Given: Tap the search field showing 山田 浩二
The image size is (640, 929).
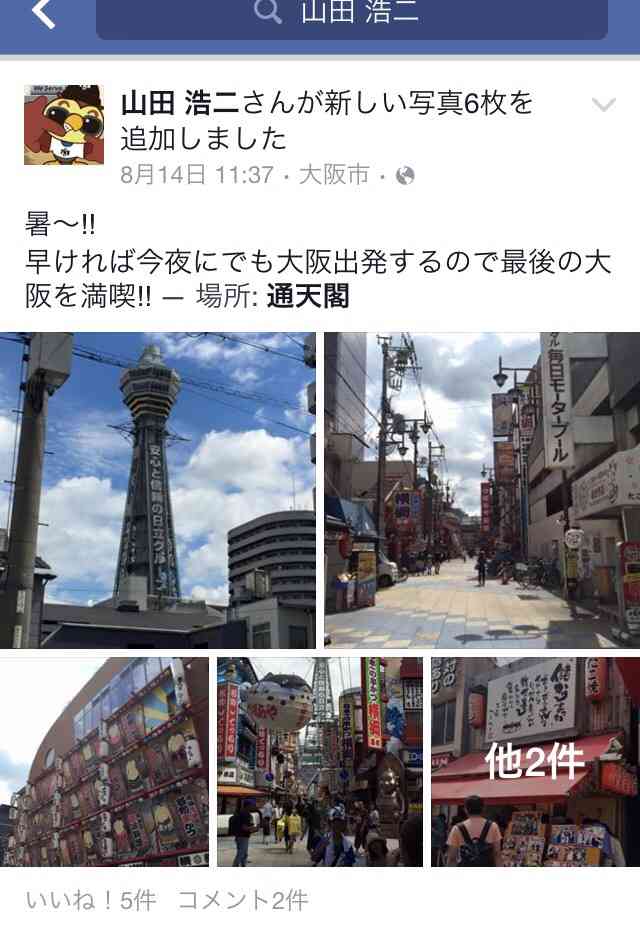Looking at the screenshot, I should (x=352, y=14).
